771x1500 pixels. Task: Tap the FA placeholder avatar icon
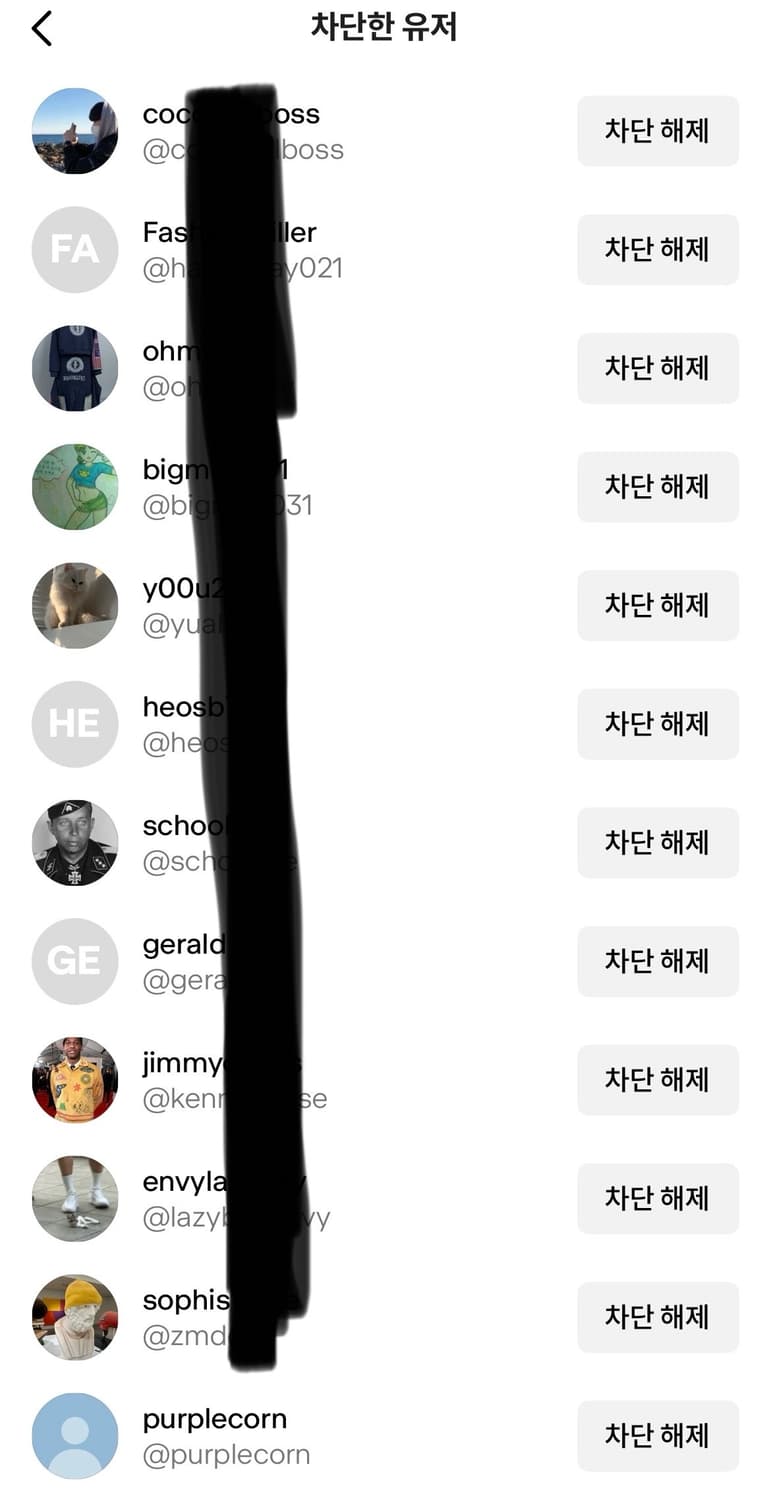(75, 250)
